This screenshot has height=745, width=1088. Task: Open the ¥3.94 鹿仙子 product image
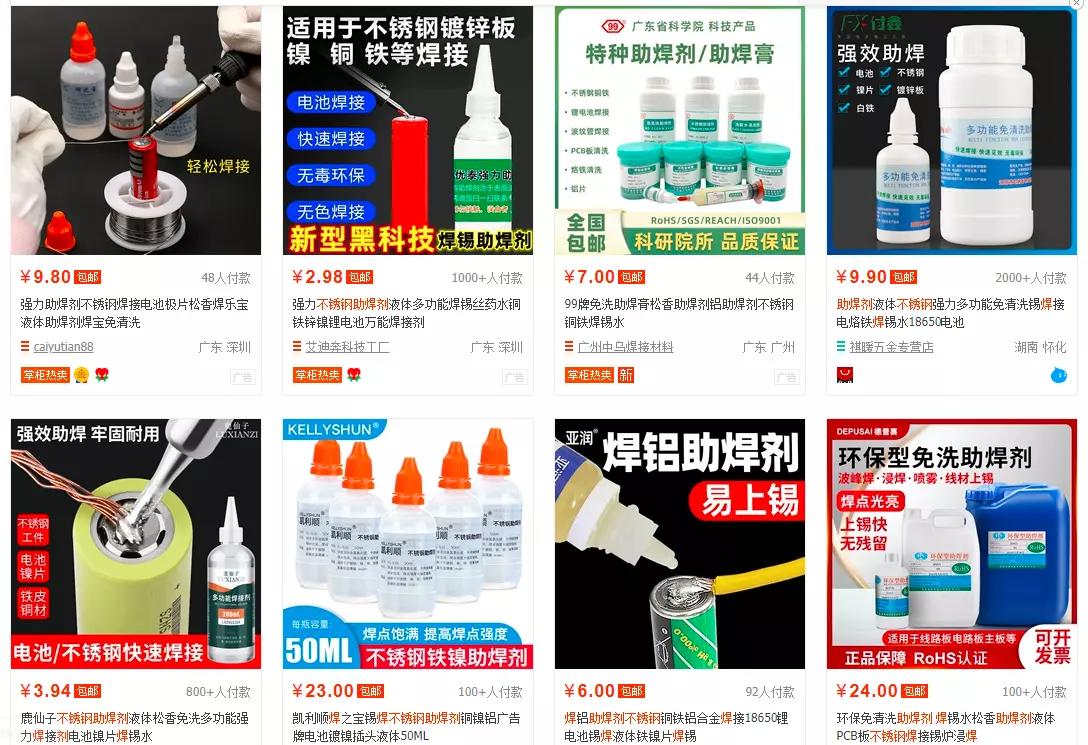pyautogui.click(x=135, y=543)
